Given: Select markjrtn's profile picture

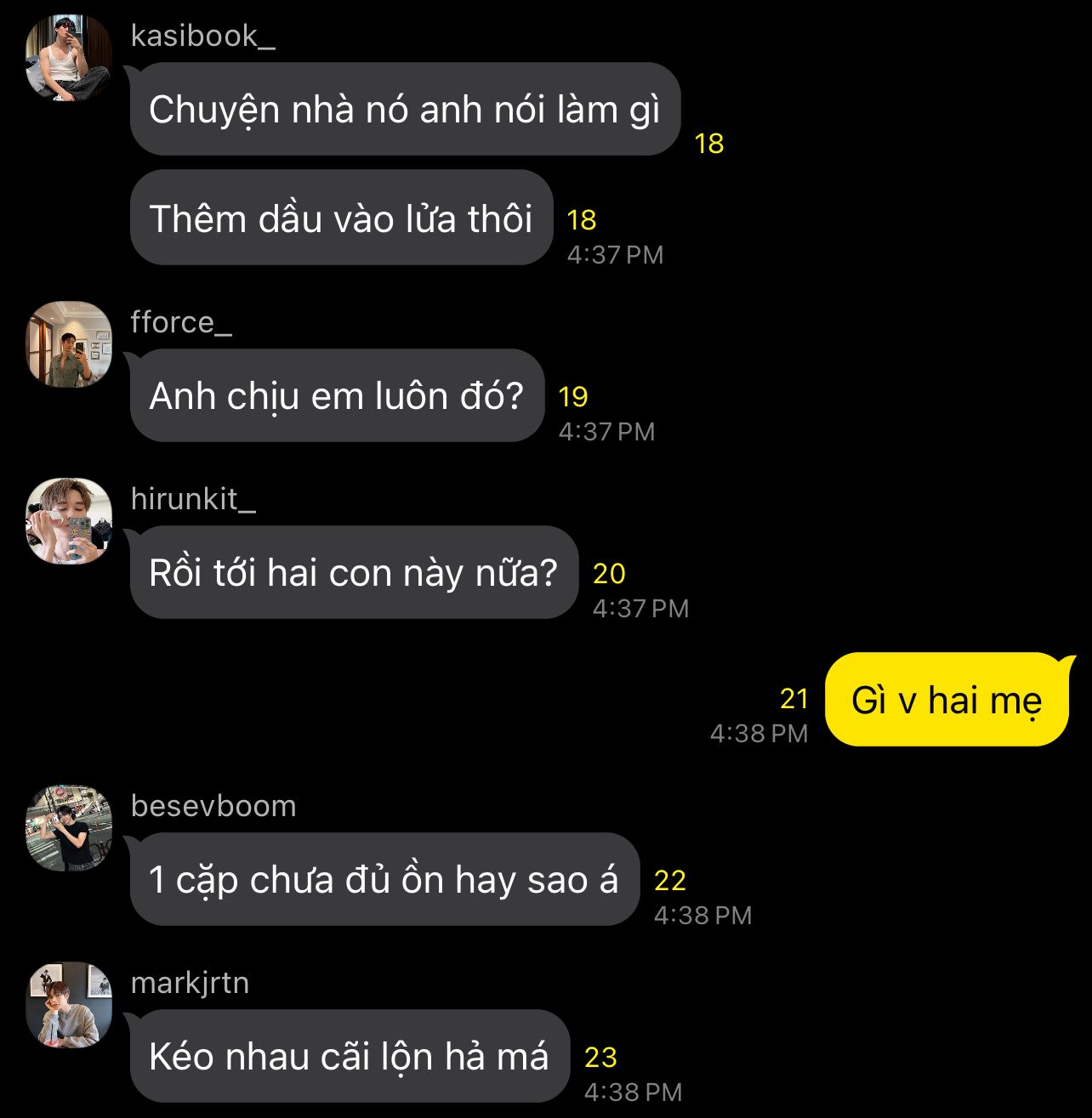Looking at the screenshot, I should (69, 1005).
